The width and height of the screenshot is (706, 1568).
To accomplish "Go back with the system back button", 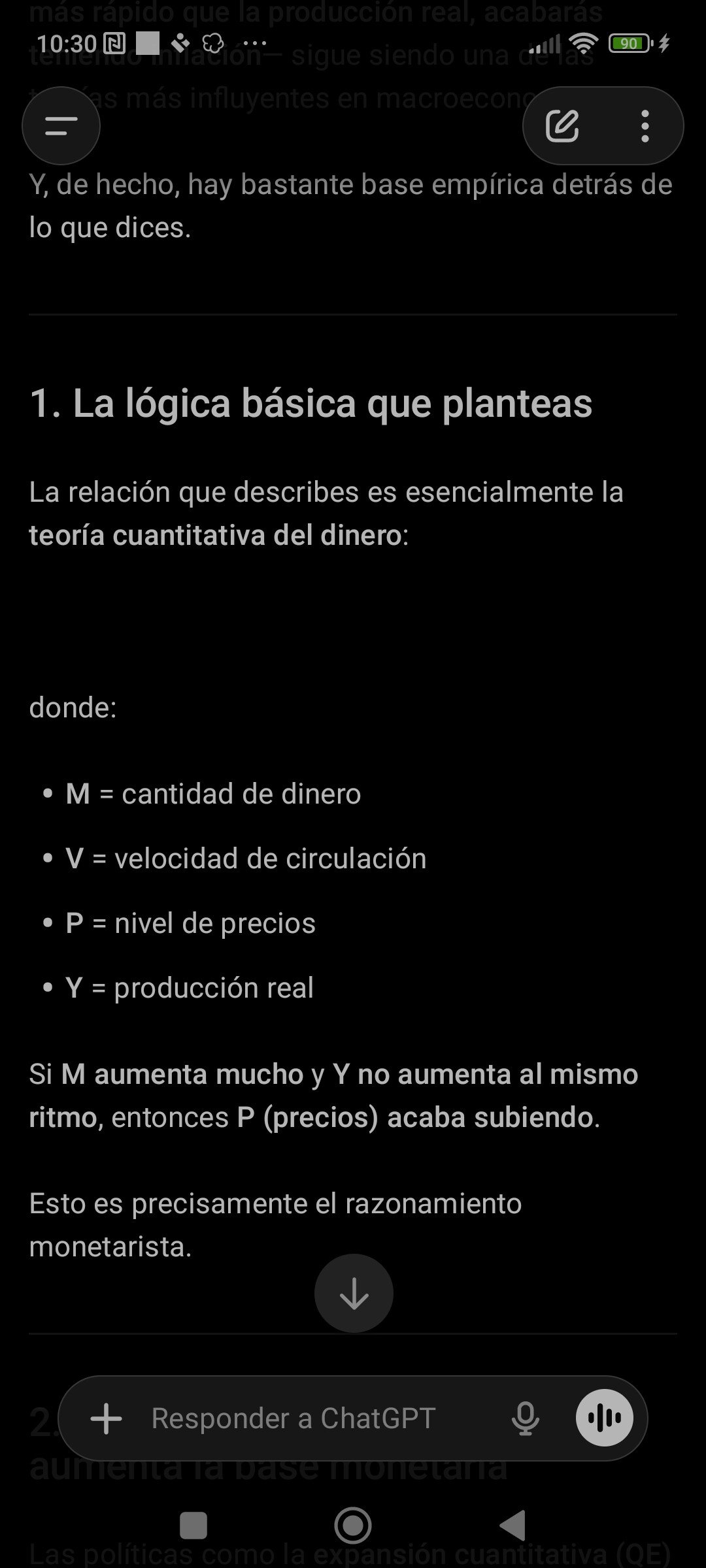I will (513, 1526).
